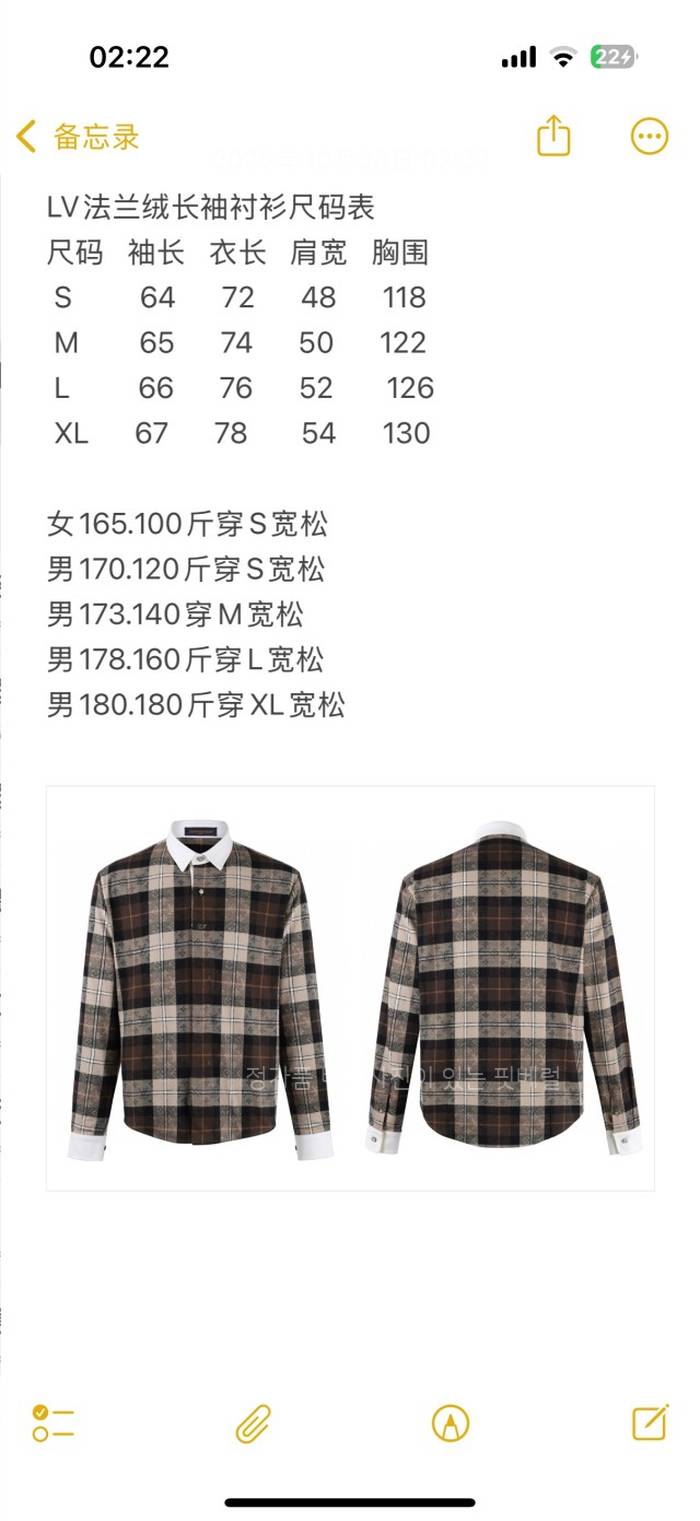Open the markup drawing tool
Screen dimensions: 700x1521
point(450,1422)
